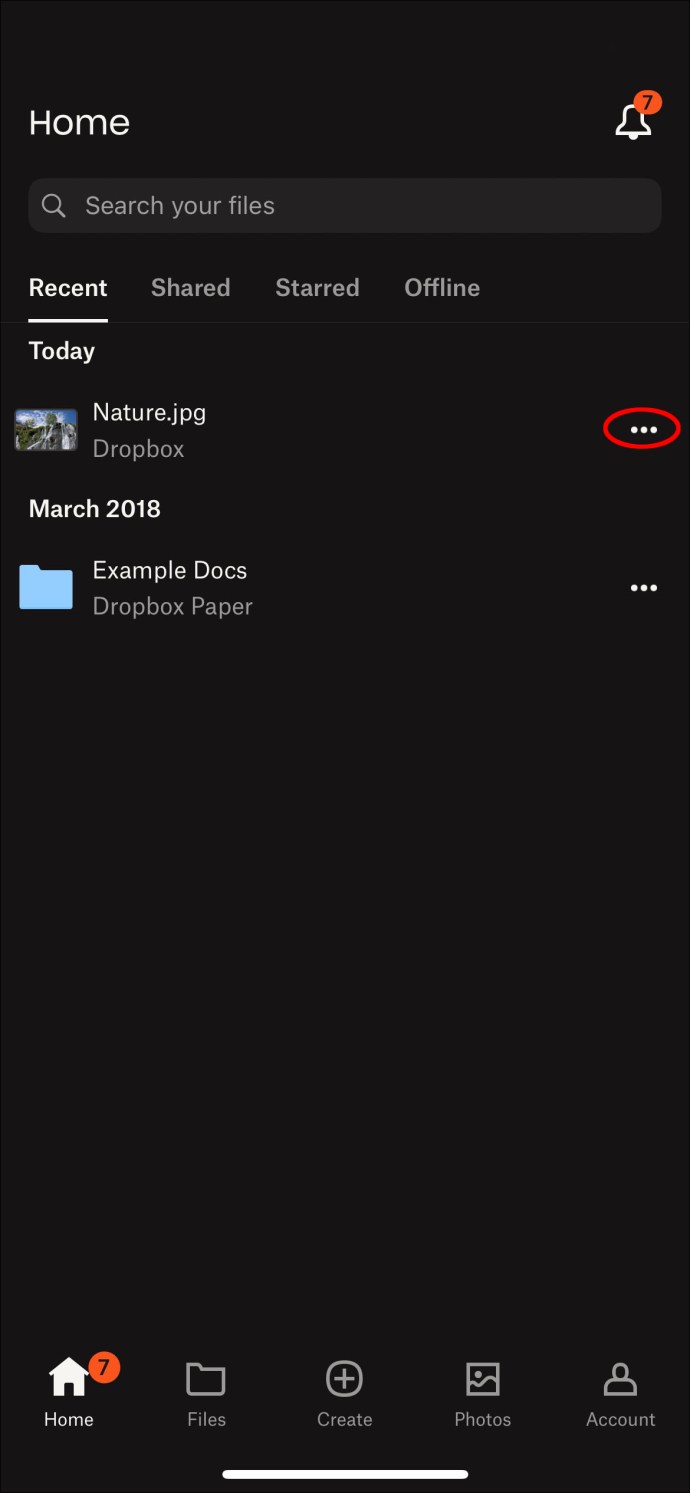The image size is (690, 1493).
Task: Switch to the Starred tab
Action: pos(317,288)
